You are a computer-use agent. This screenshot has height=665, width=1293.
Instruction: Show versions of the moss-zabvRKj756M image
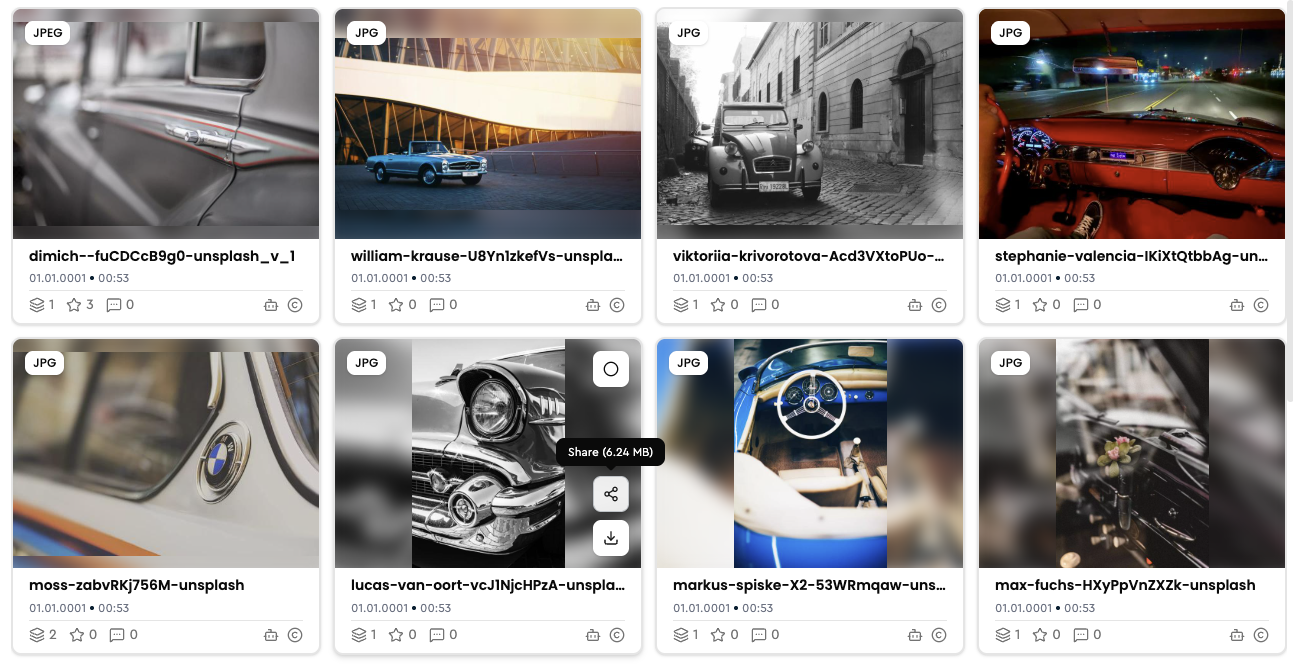[36, 635]
